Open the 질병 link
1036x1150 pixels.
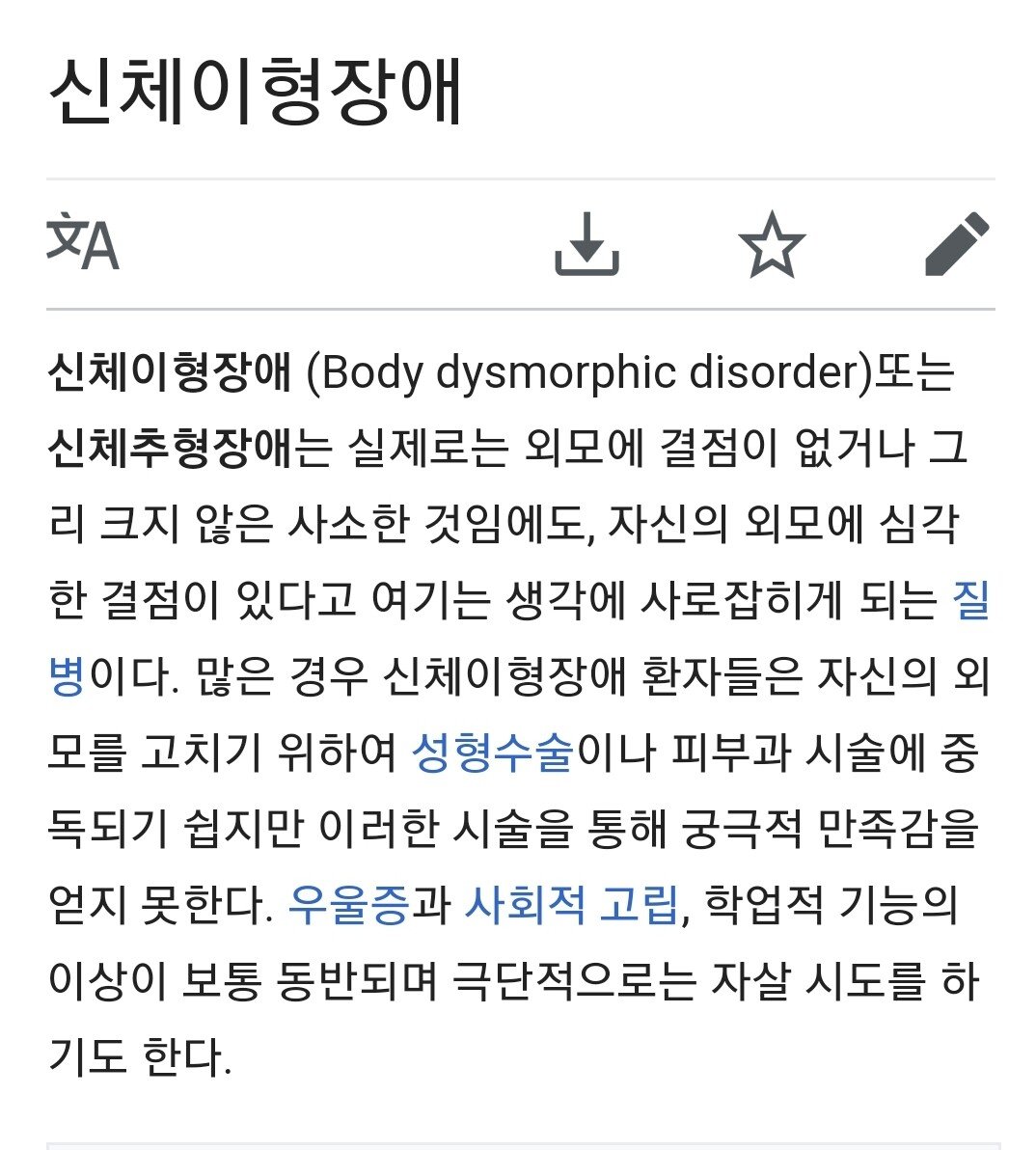pyautogui.click(x=969, y=601)
